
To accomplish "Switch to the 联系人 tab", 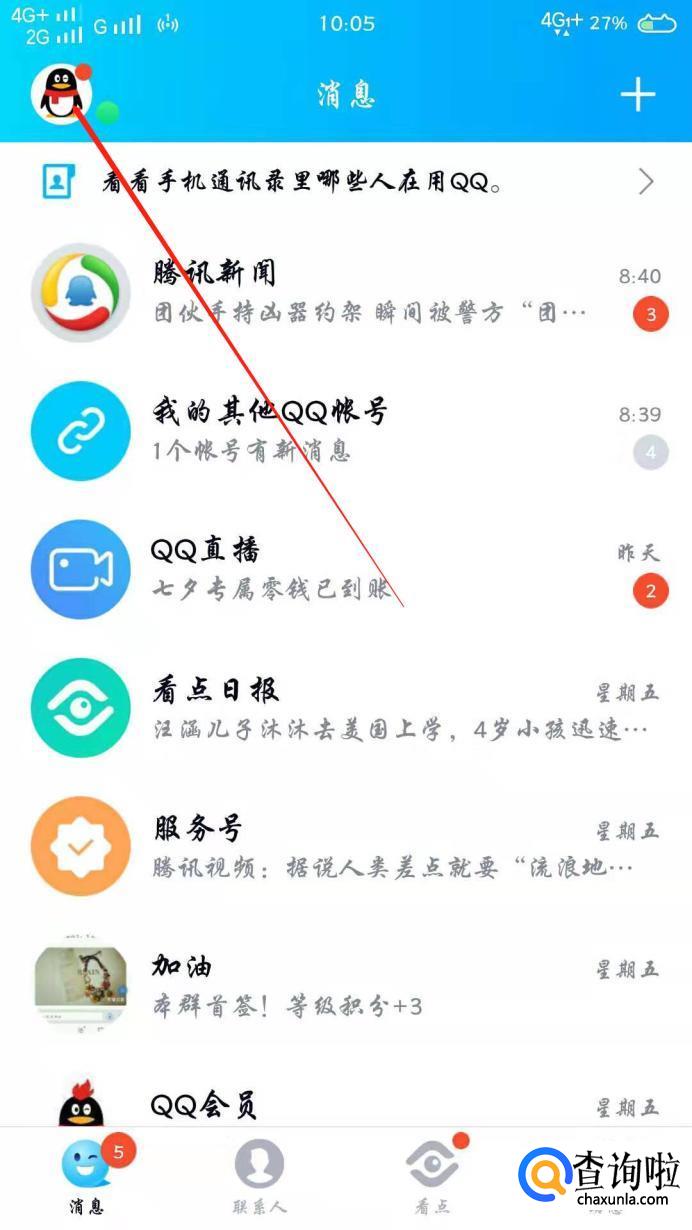I will 259,1178.
